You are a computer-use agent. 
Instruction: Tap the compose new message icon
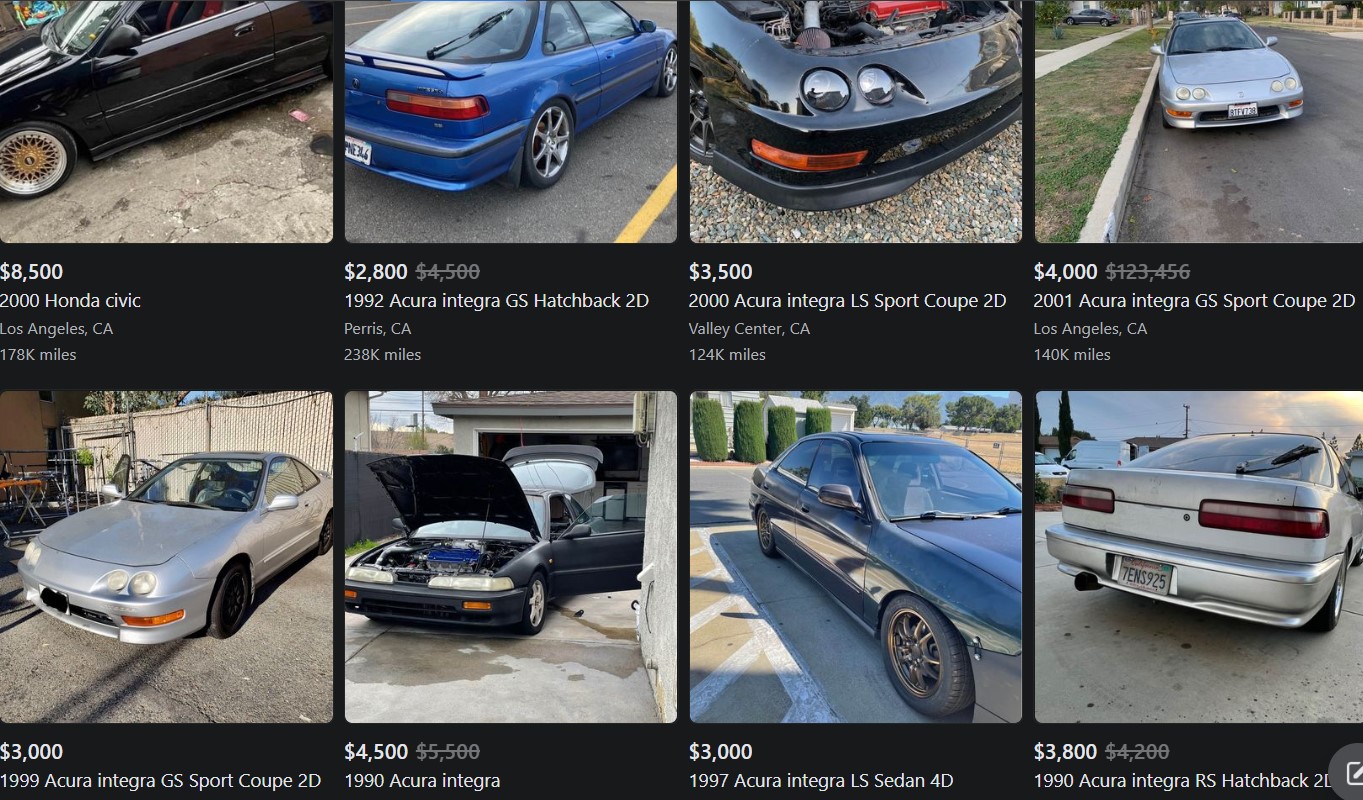point(1353,773)
